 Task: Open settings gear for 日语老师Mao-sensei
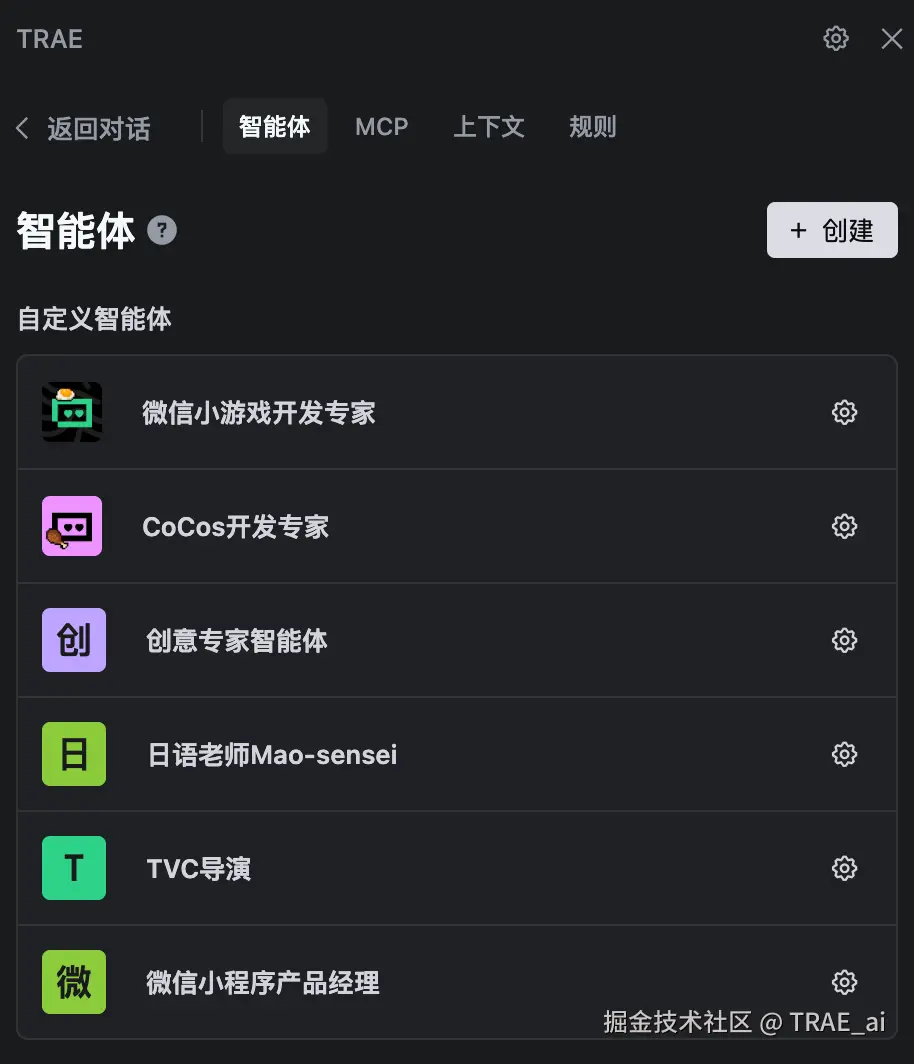pos(845,754)
